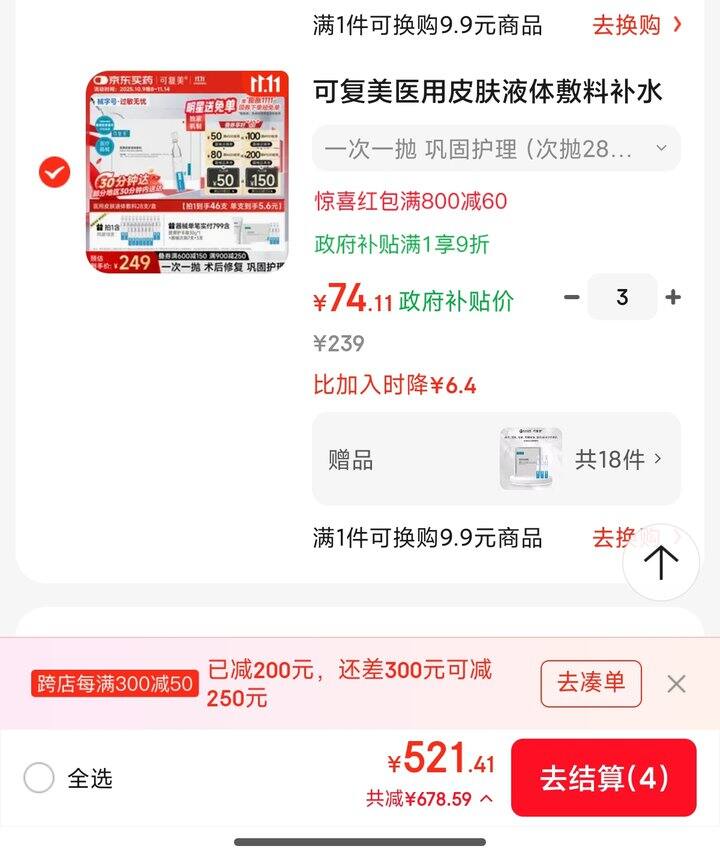
Task: Click the 去凑单 button in the banner
Action: point(590,682)
